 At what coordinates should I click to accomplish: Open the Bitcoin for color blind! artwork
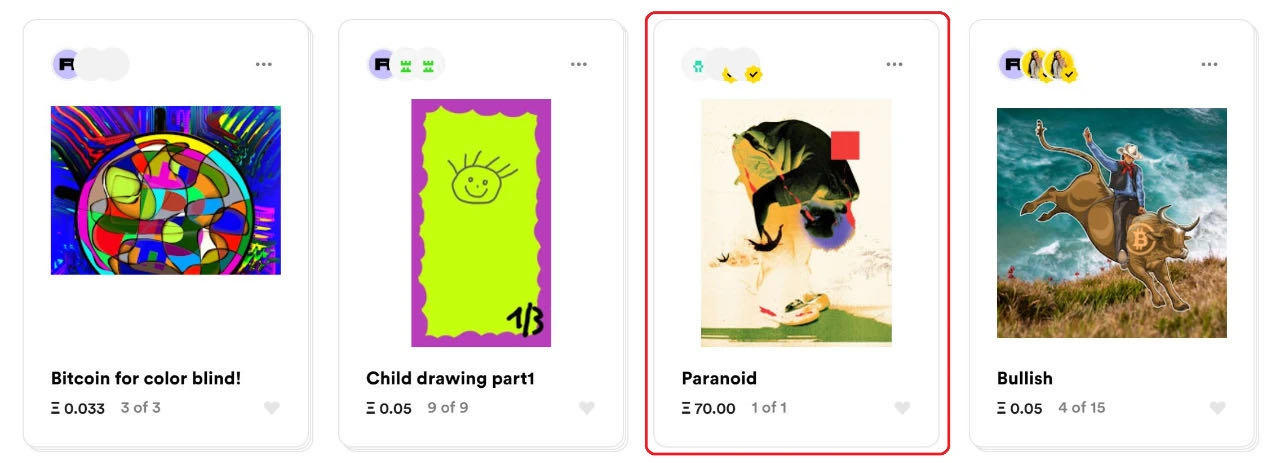click(165, 190)
